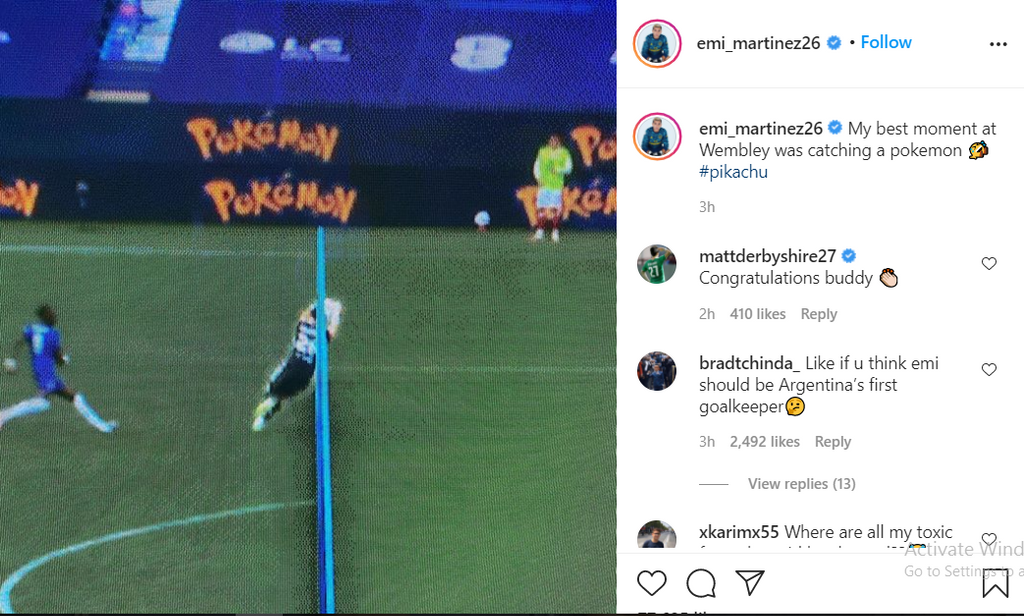Like matterbyshire27's comment

[x=989, y=264]
